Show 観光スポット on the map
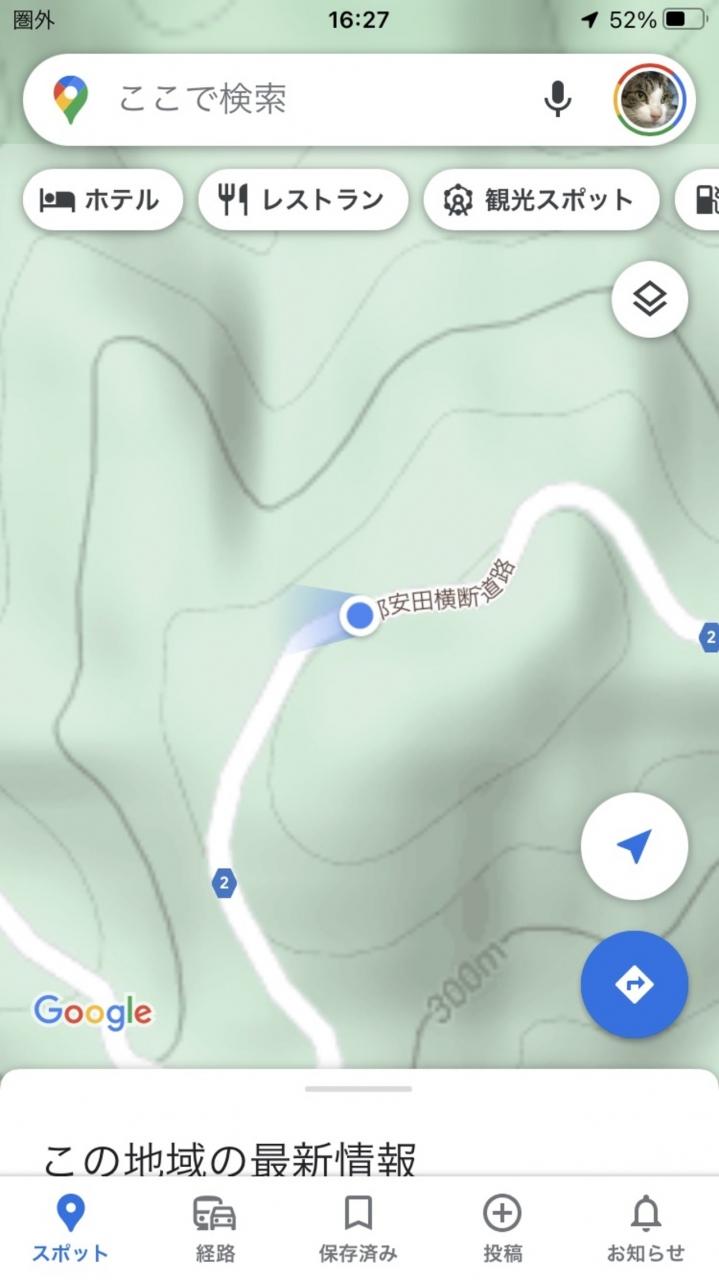The height and width of the screenshot is (1280, 719). tap(541, 200)
